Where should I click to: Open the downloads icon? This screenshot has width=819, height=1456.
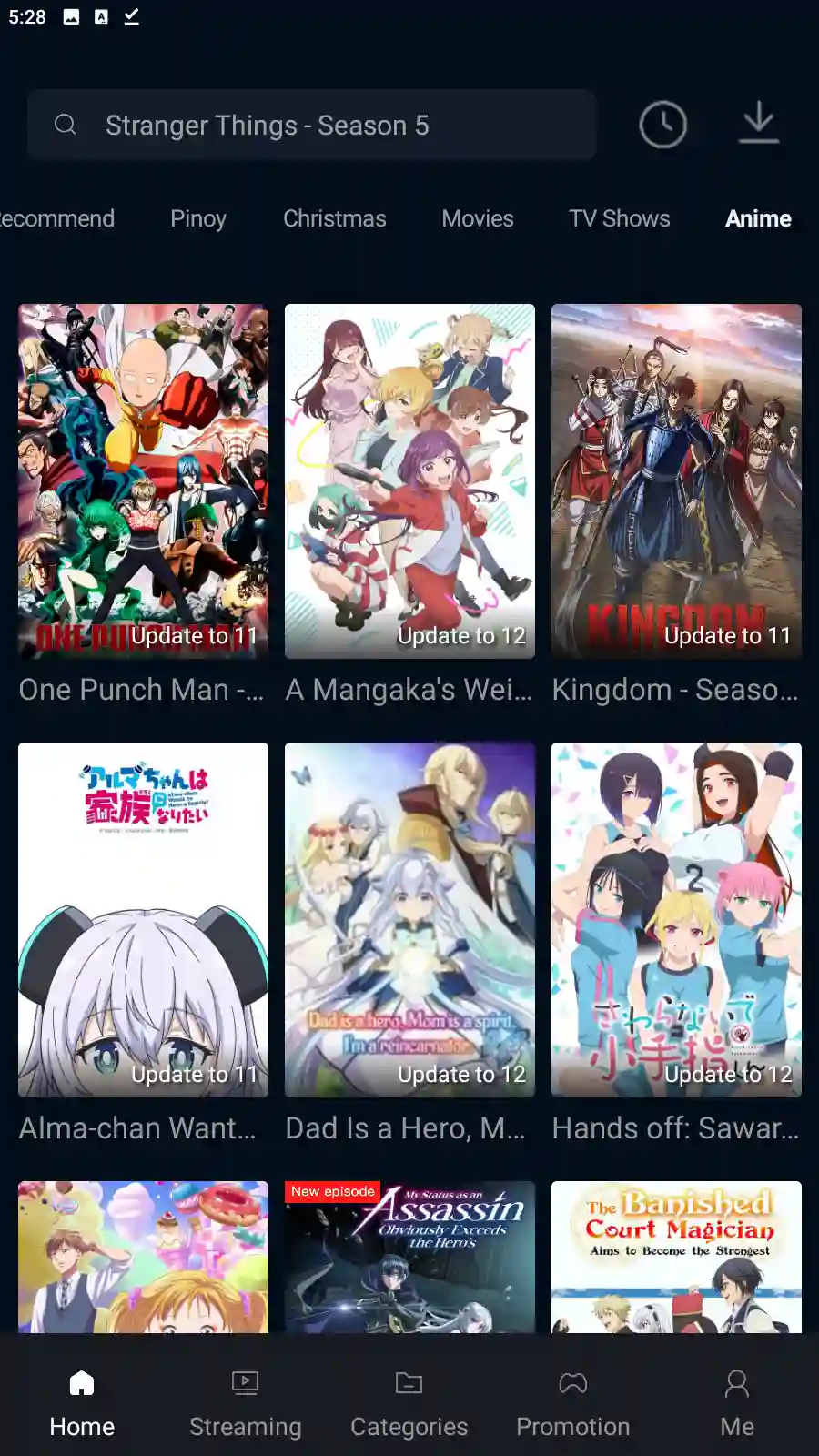pos(758,124)
